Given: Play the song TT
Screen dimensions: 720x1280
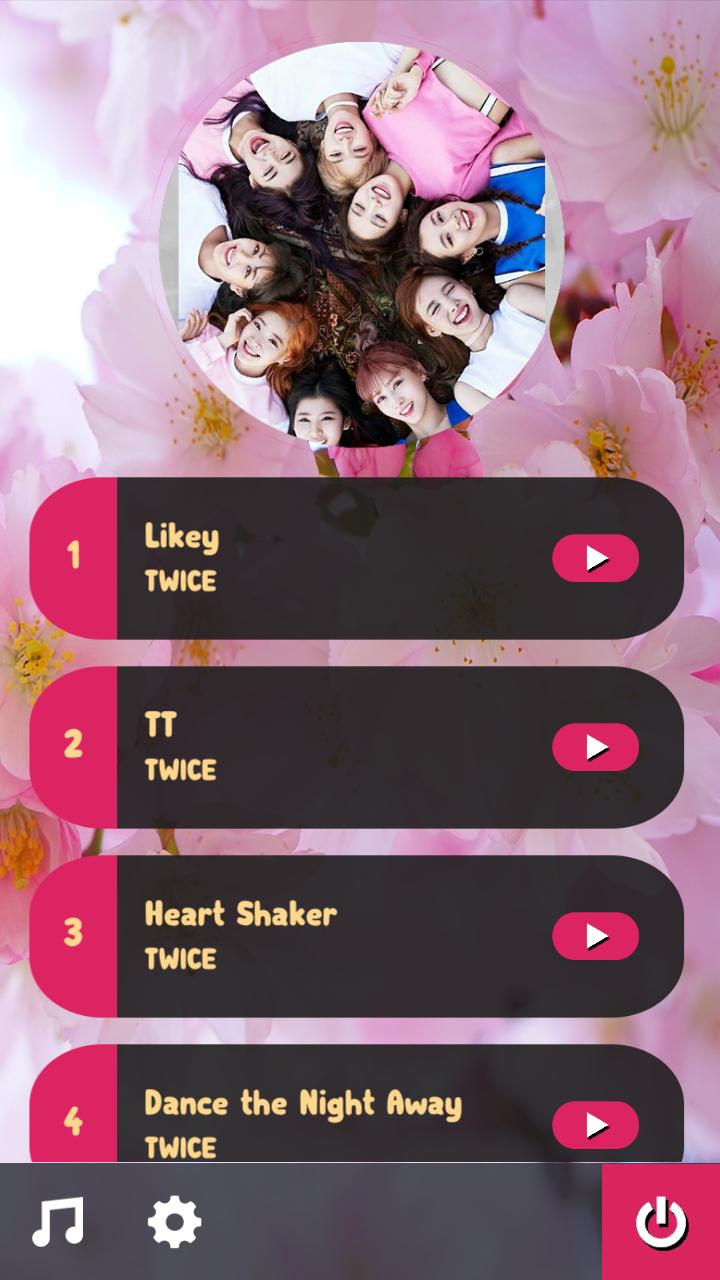Looking at the screenshot, I should [x=595, y=747].
